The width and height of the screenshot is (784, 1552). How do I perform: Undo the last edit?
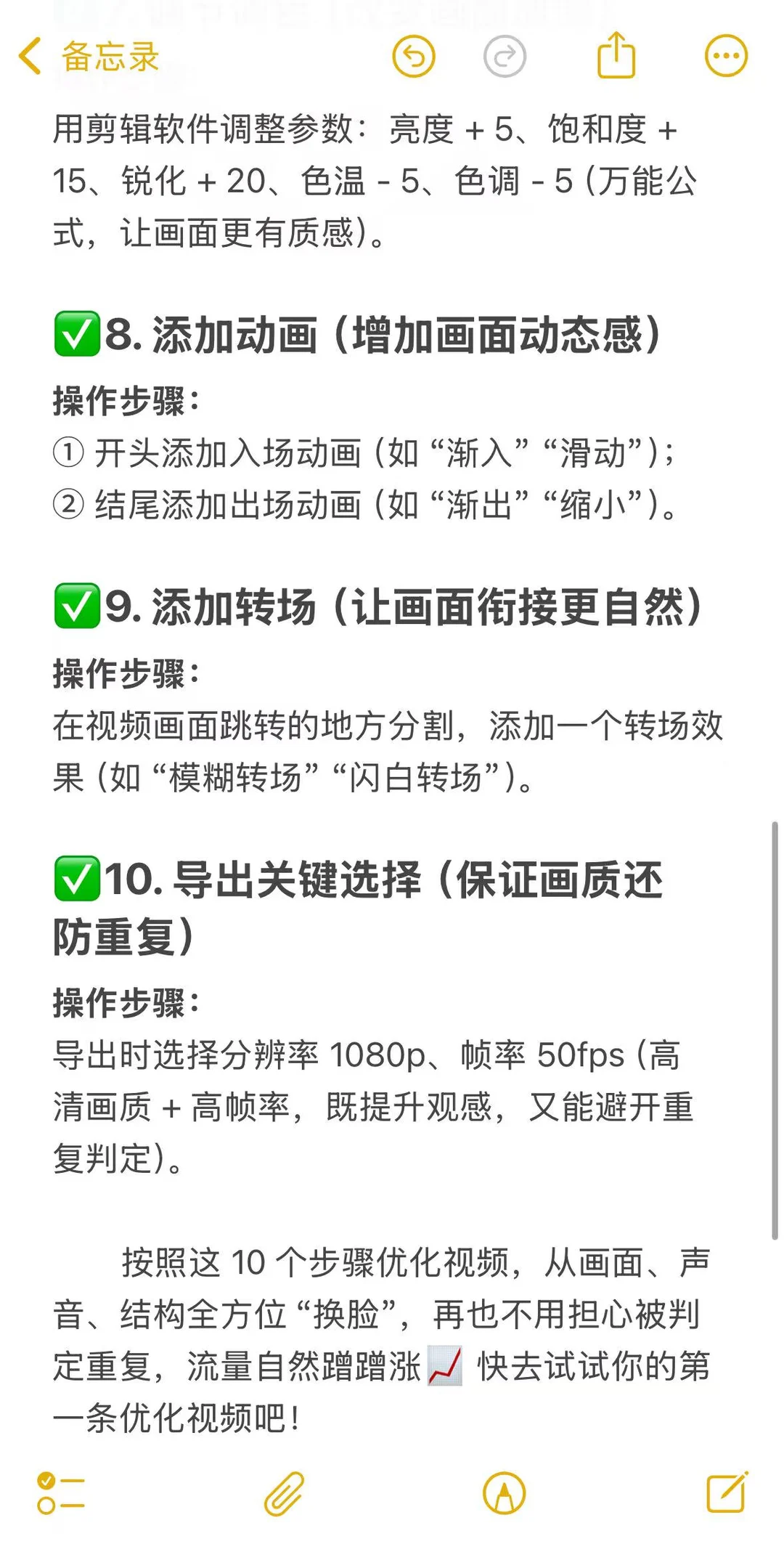click(414, 57)
